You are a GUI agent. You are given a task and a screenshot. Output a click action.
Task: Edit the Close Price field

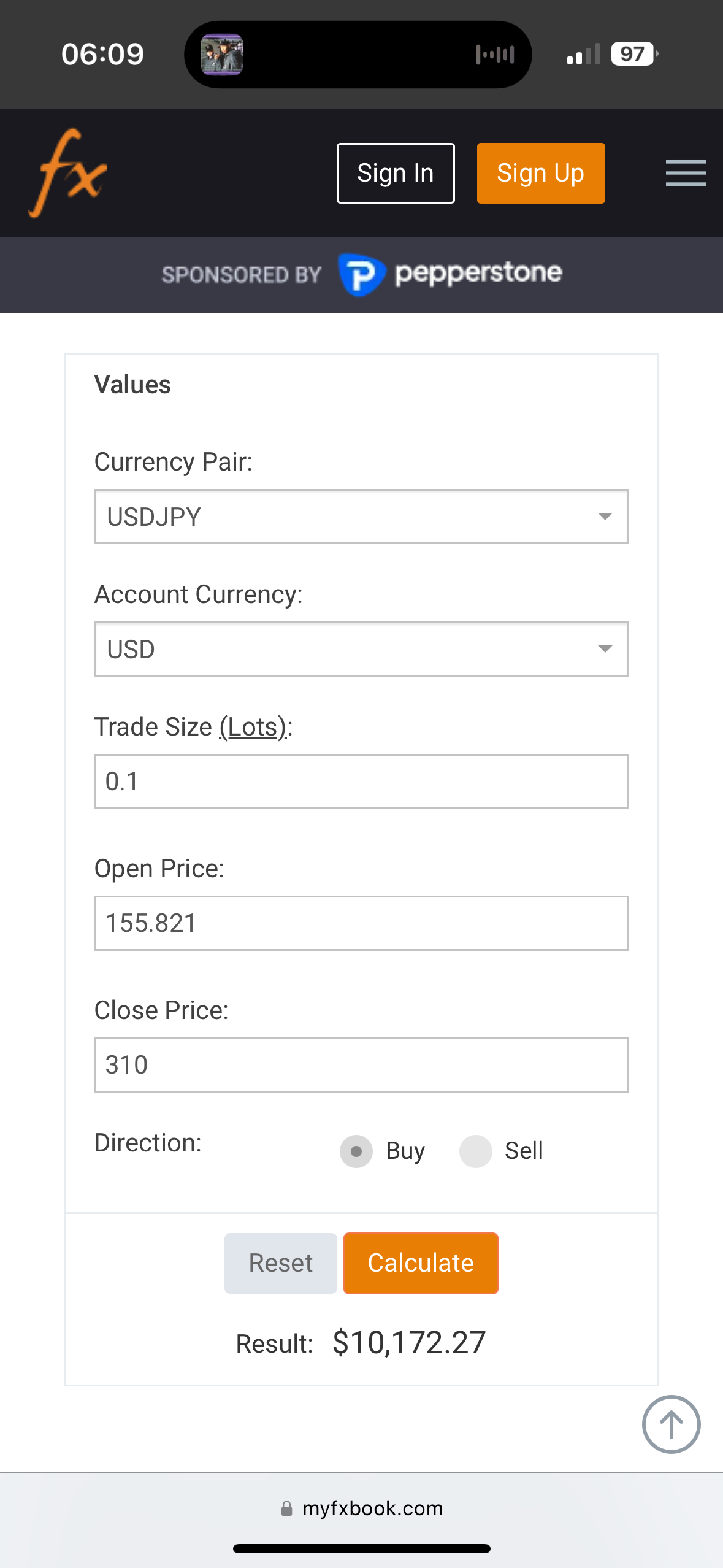click(x=361, y=1065)
